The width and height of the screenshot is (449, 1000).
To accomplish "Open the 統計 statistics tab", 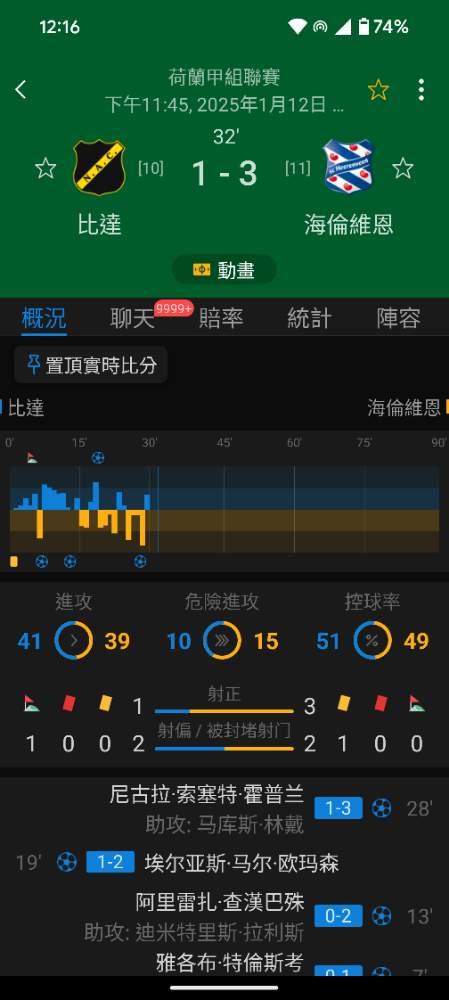I will (309, 318).
